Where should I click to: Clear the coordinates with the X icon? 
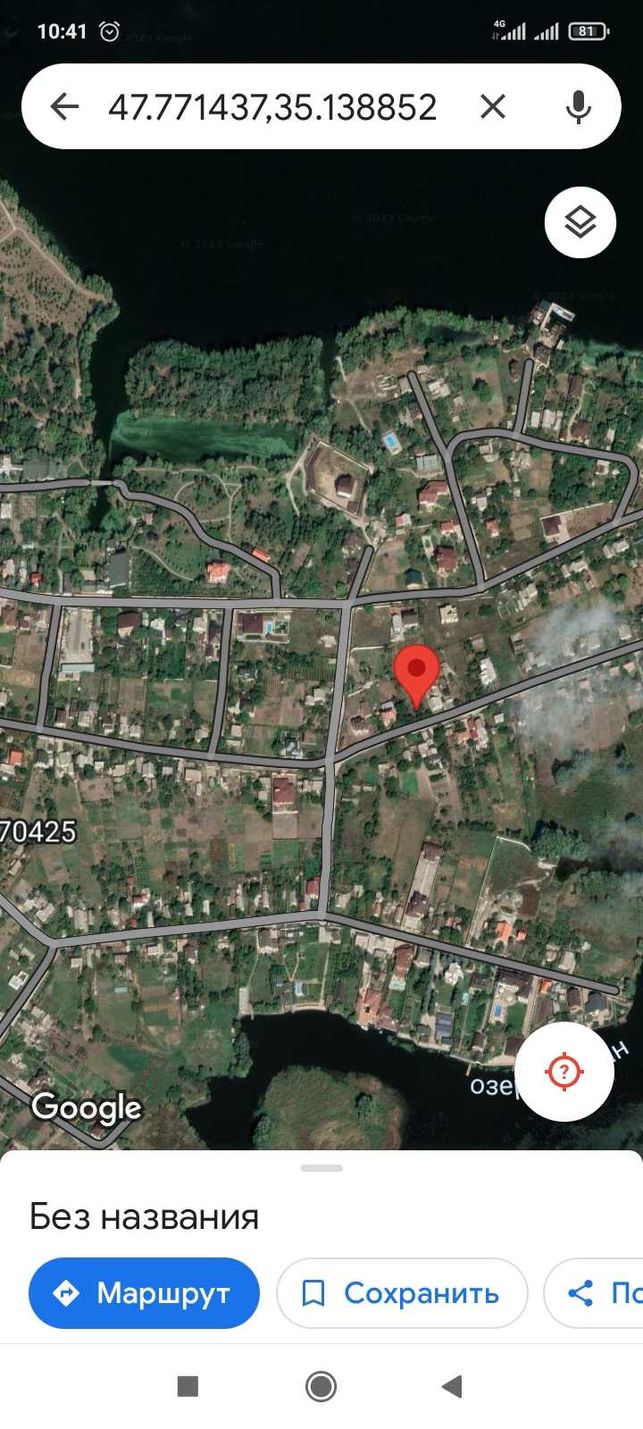point(492,107)
